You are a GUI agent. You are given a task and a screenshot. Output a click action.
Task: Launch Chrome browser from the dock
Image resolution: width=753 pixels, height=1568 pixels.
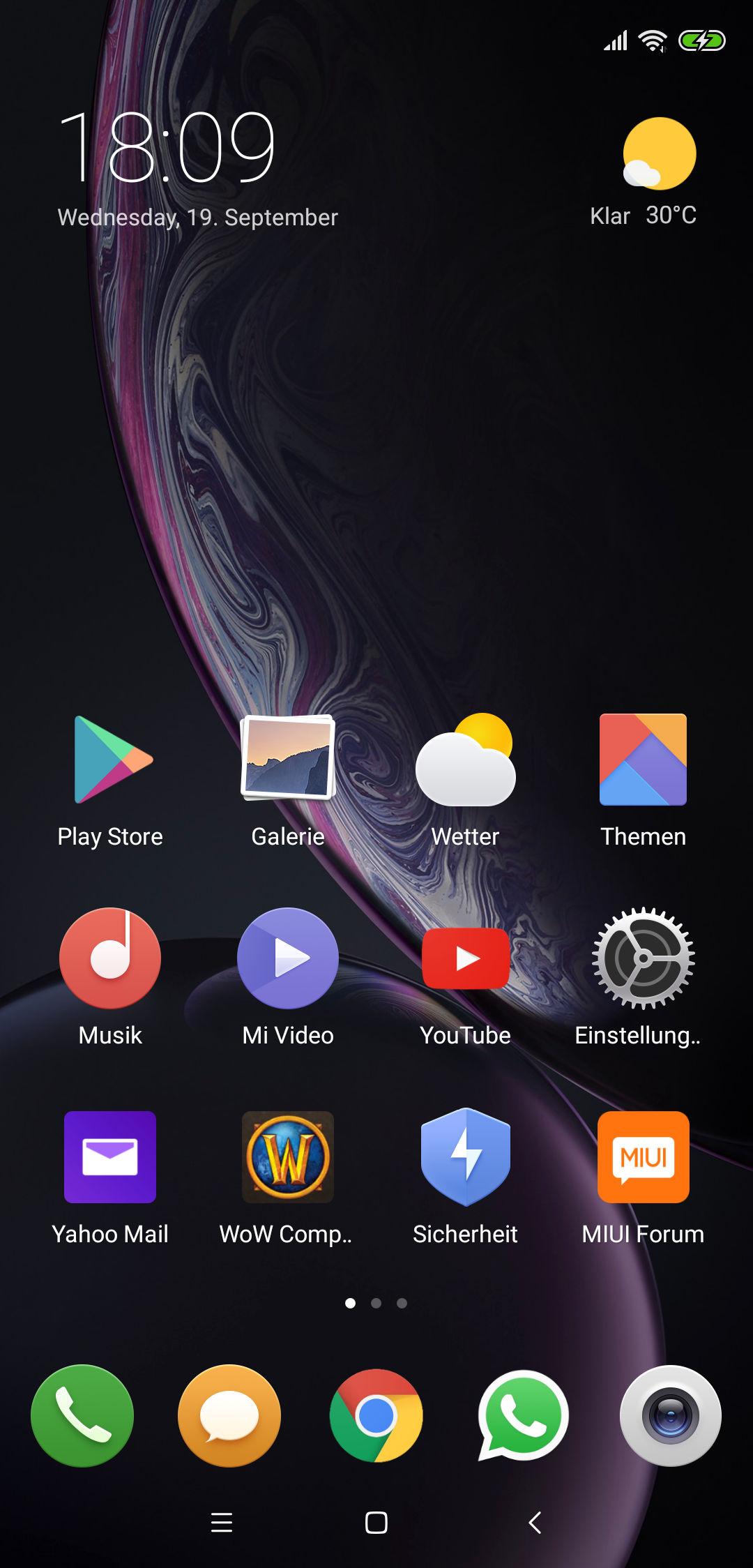pos(376,1416)
